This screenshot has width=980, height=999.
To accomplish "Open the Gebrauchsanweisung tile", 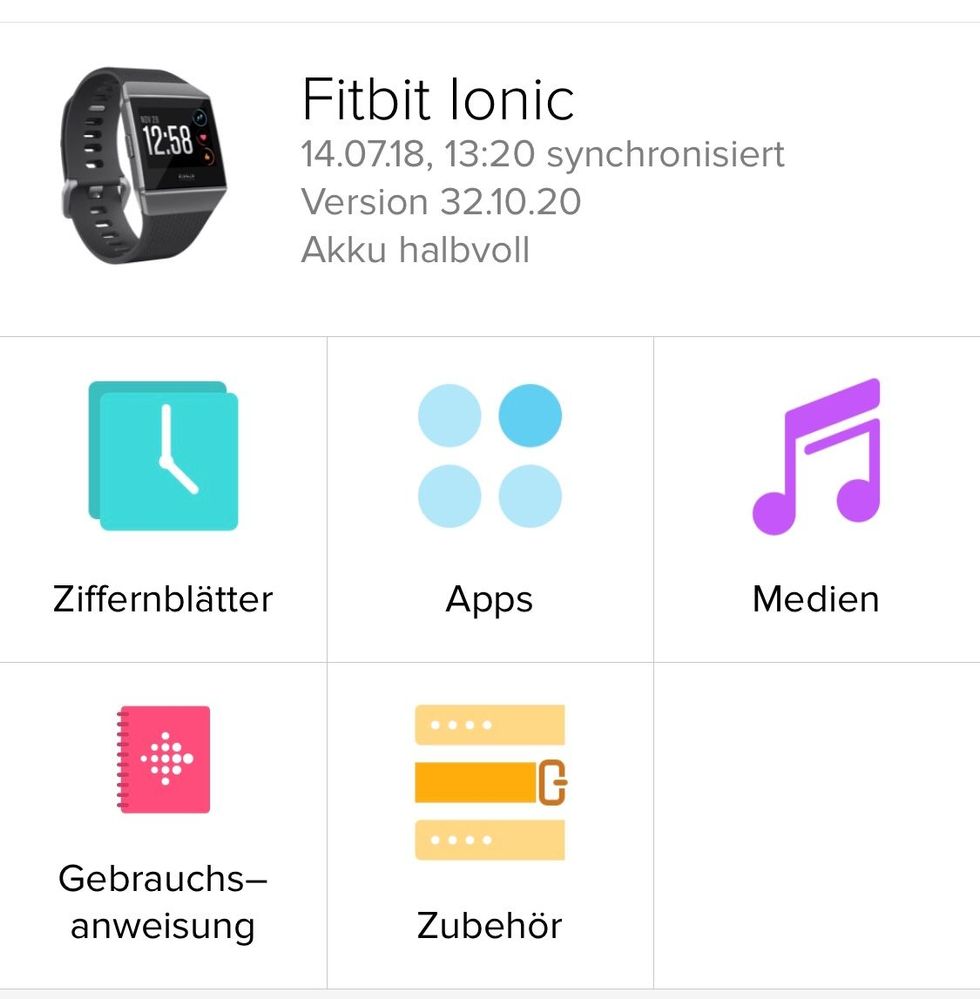I will pos(163,824).
